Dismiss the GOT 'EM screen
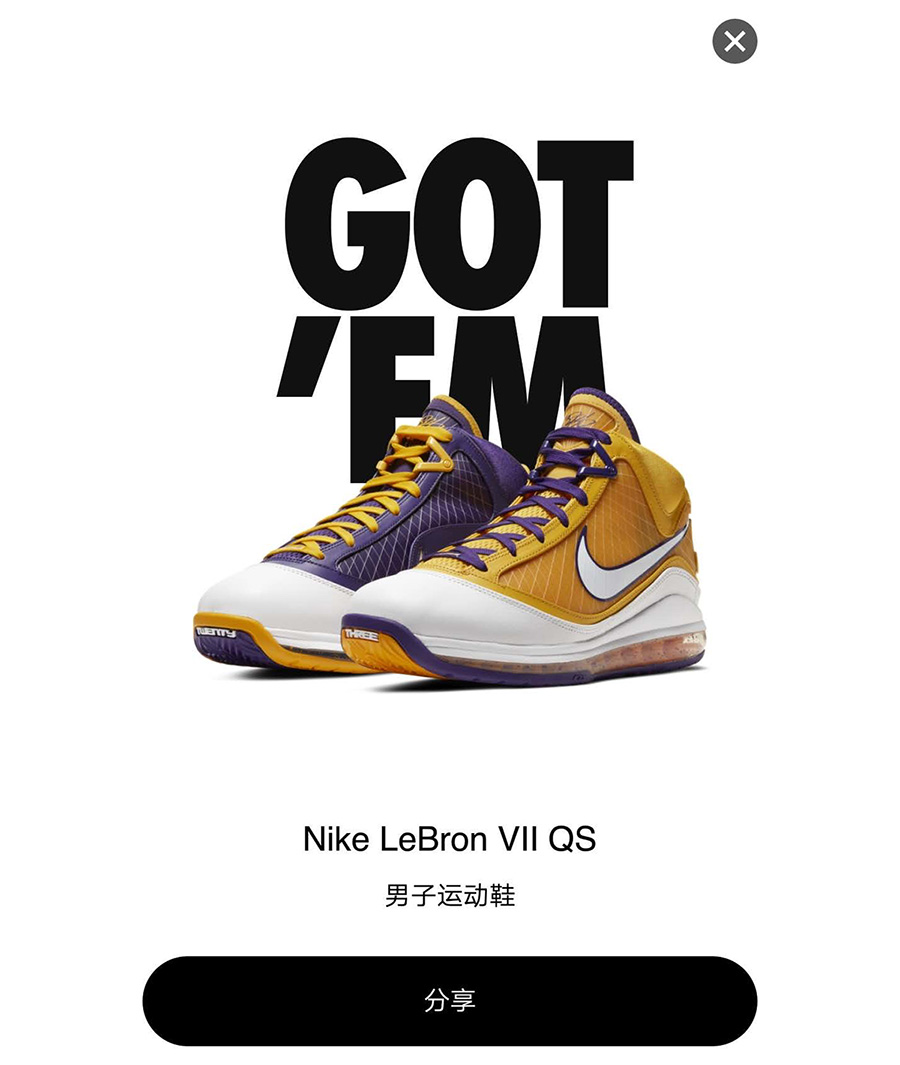The height and width of the screenshot is (1065, 900). pyautogui.click(x=734, y=41)
